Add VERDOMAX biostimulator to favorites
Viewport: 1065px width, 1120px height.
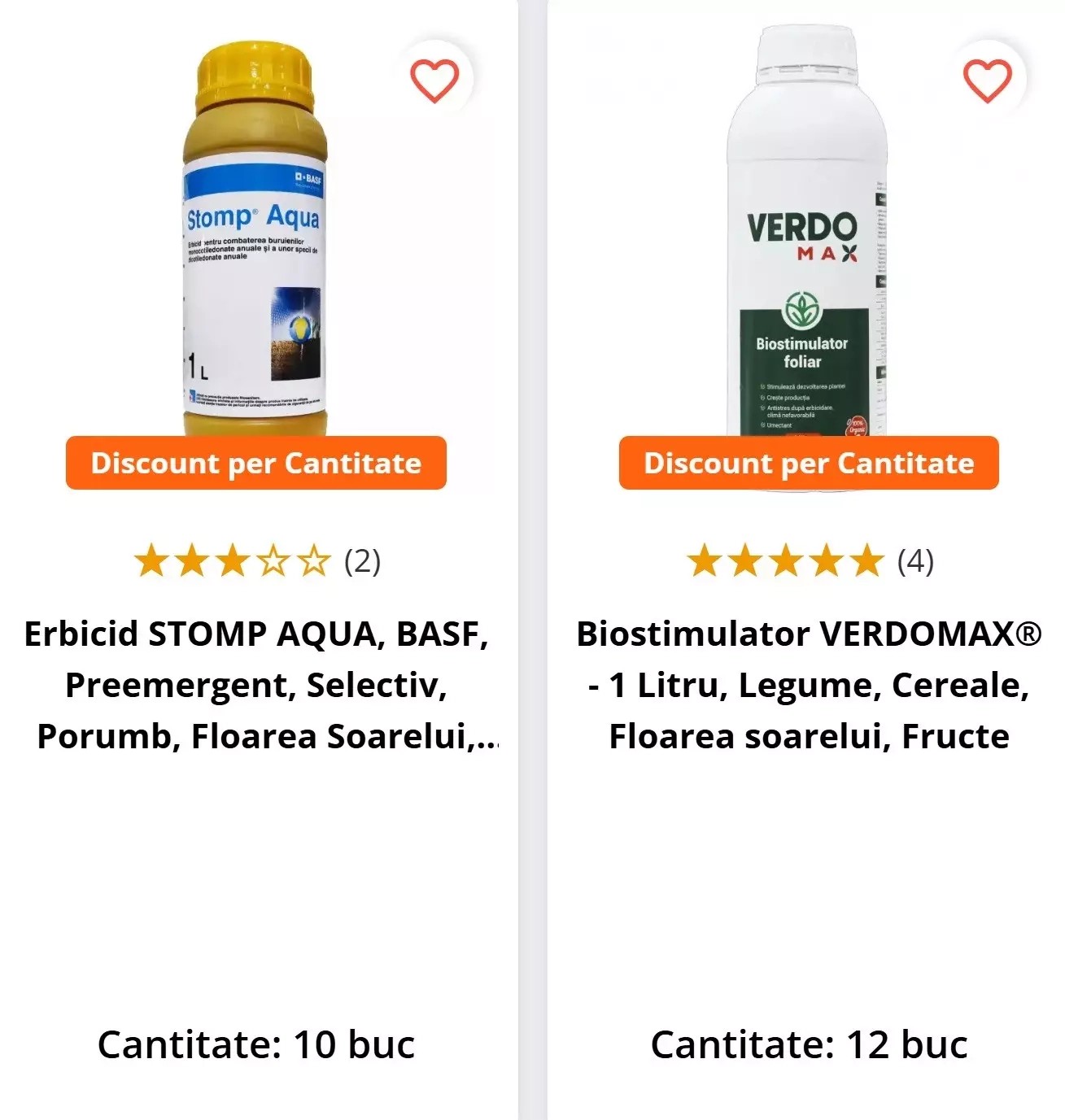pos(987,80)
